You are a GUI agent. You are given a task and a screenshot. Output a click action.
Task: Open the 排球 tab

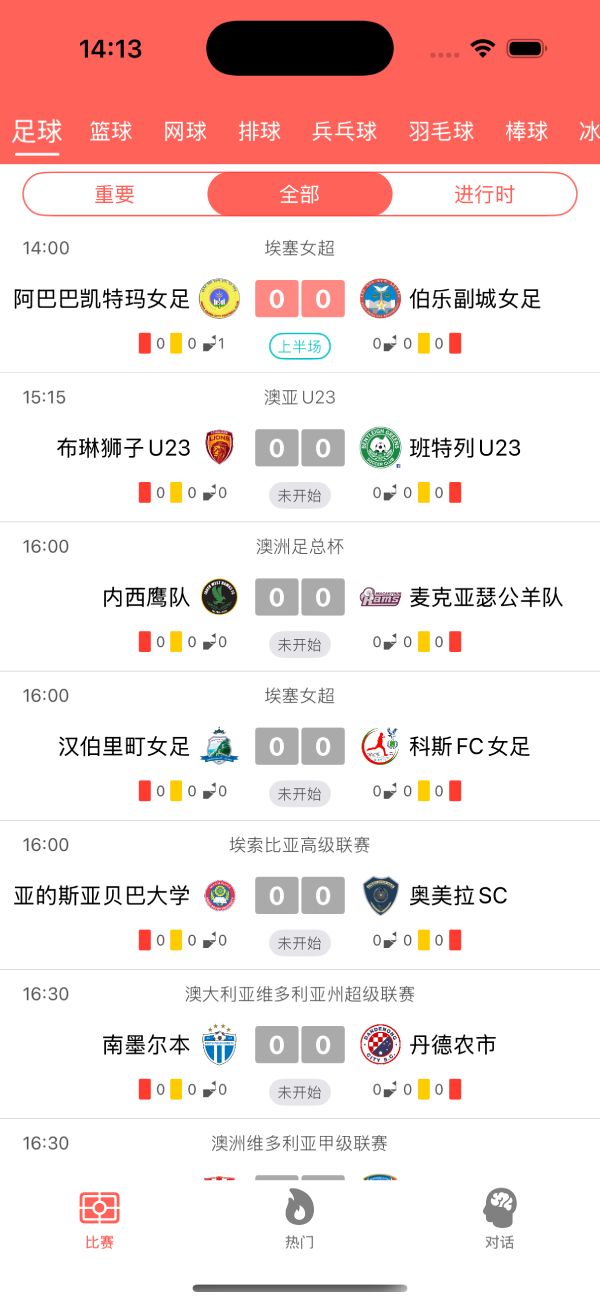tap(260, 131)
